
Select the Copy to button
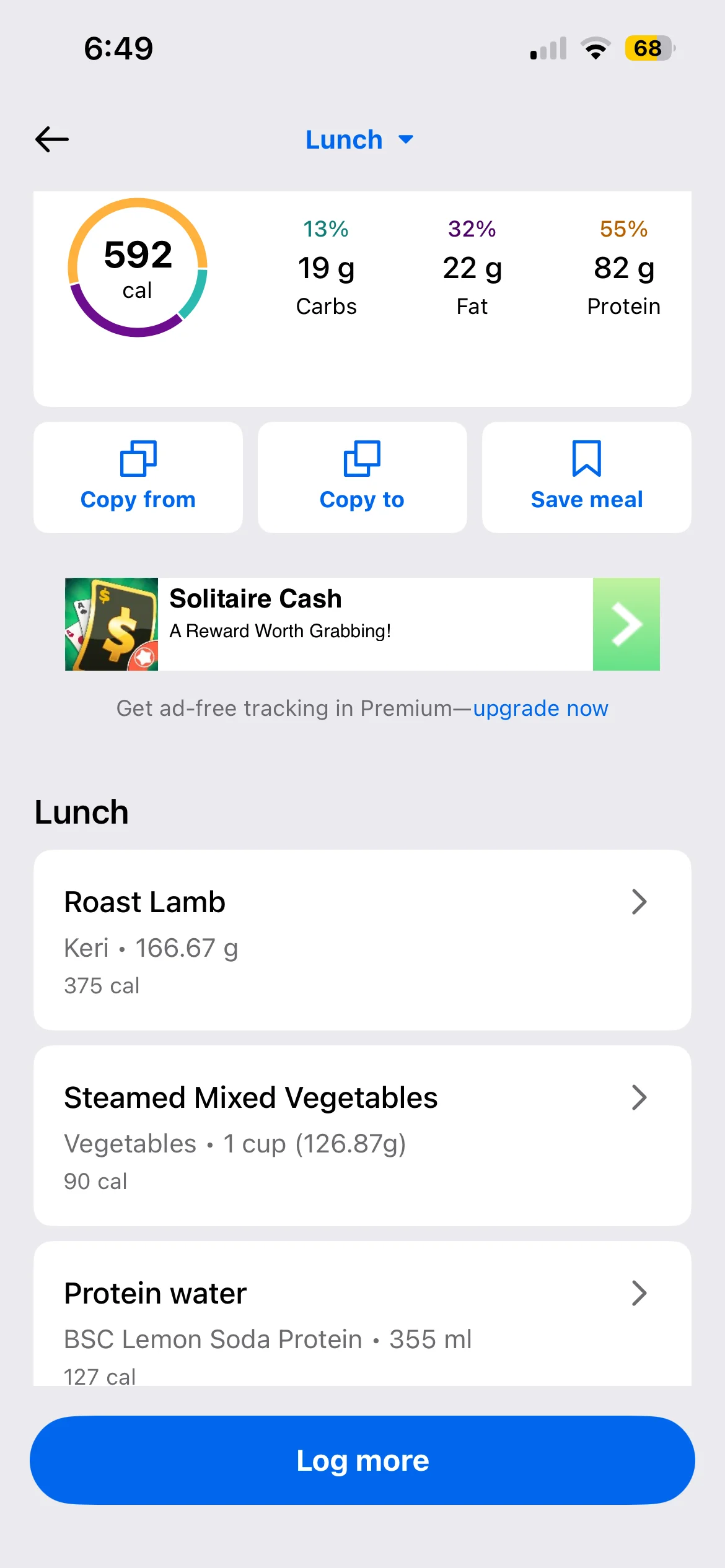[362, 477]
